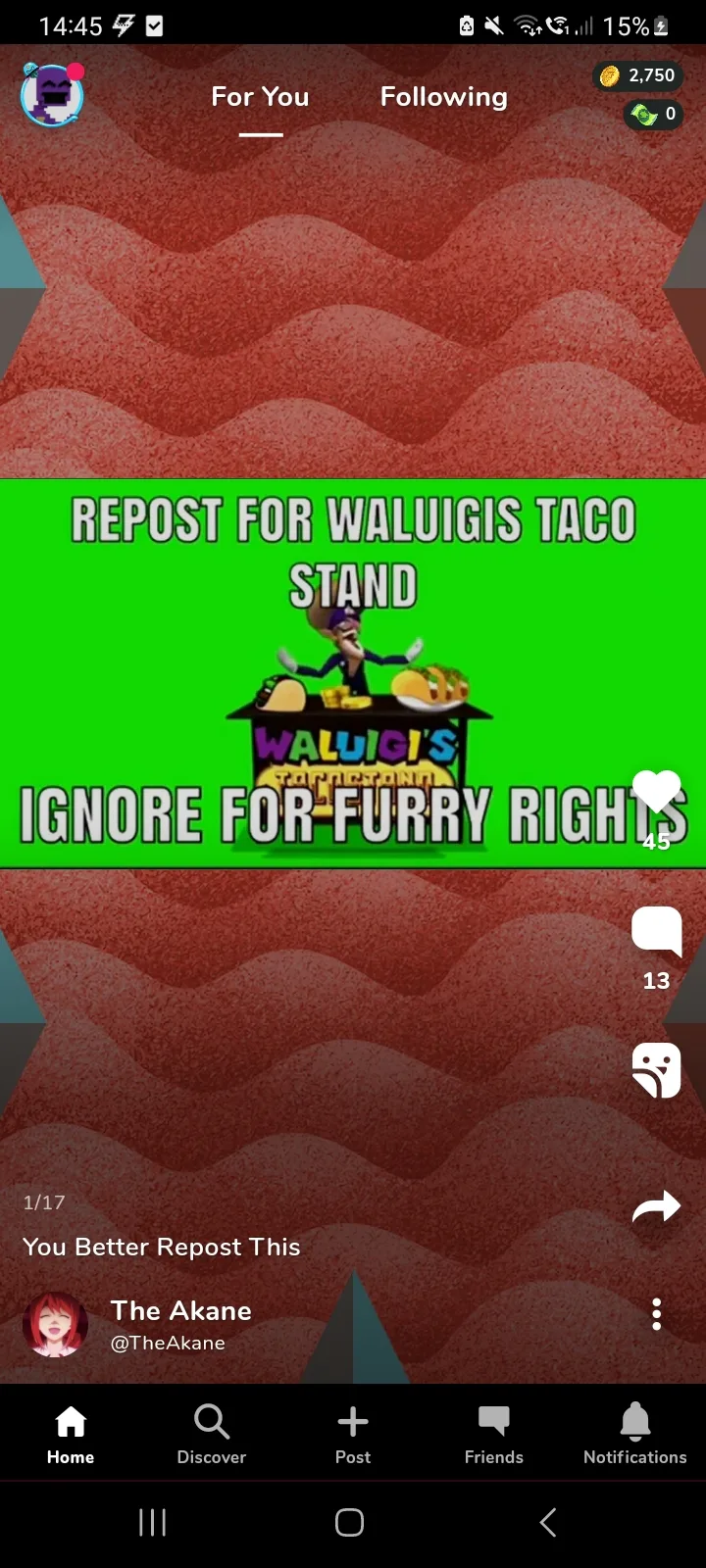
Task: Open the Discover tab
Action: [212, 1434]
